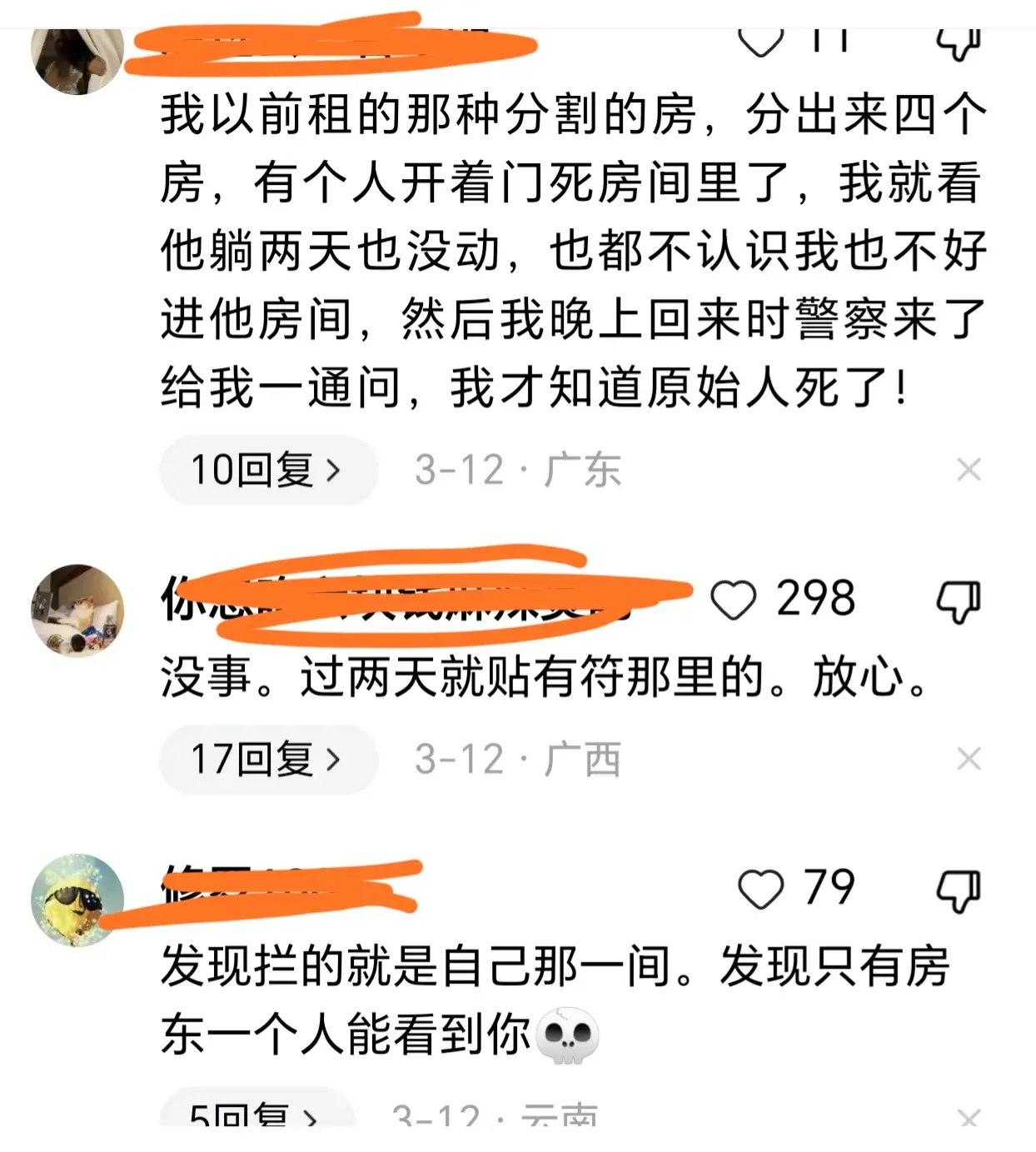Dismiss the 广西 comment with the X
This screenshot has height=1152, width=1036.
[x=969, y=760]
